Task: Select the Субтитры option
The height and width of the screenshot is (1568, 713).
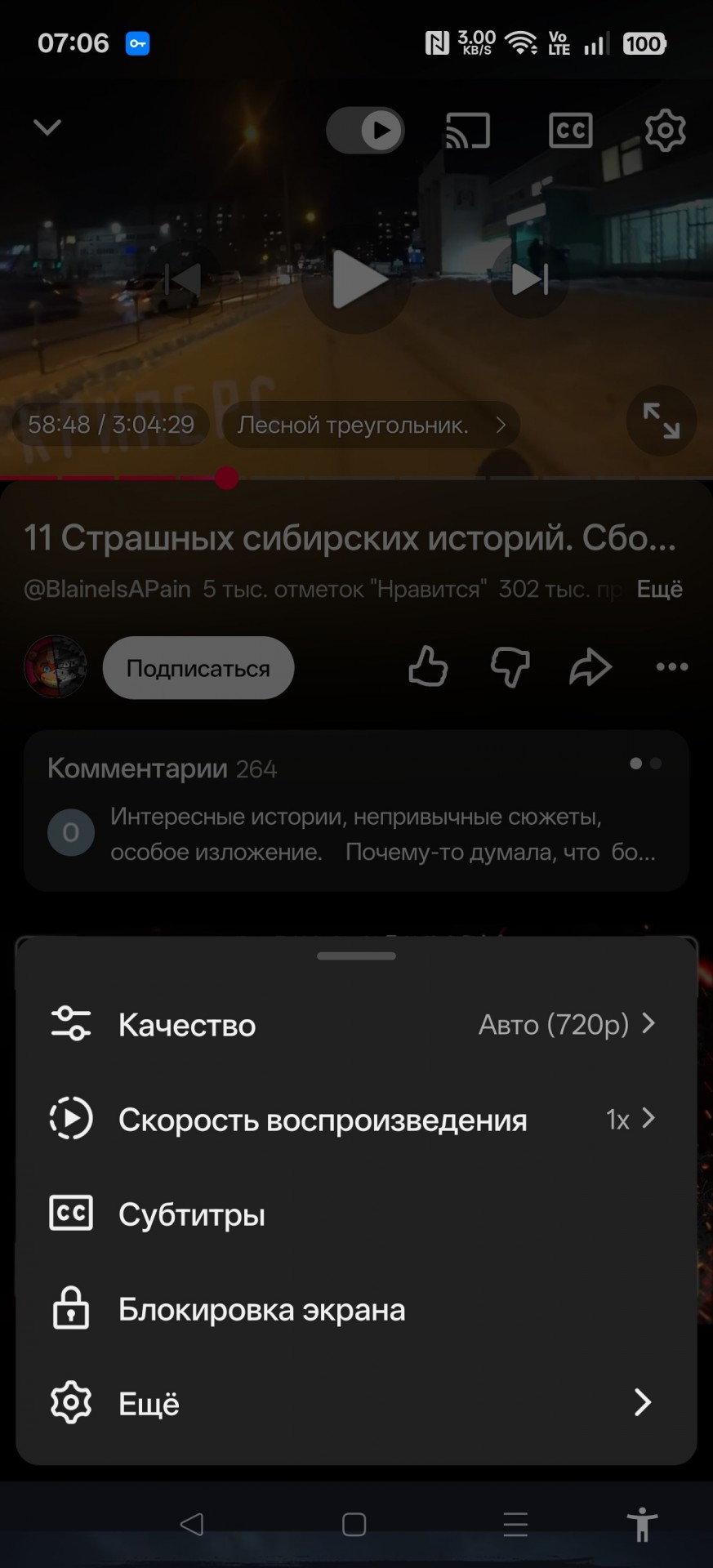Action: click(356, 1214)
